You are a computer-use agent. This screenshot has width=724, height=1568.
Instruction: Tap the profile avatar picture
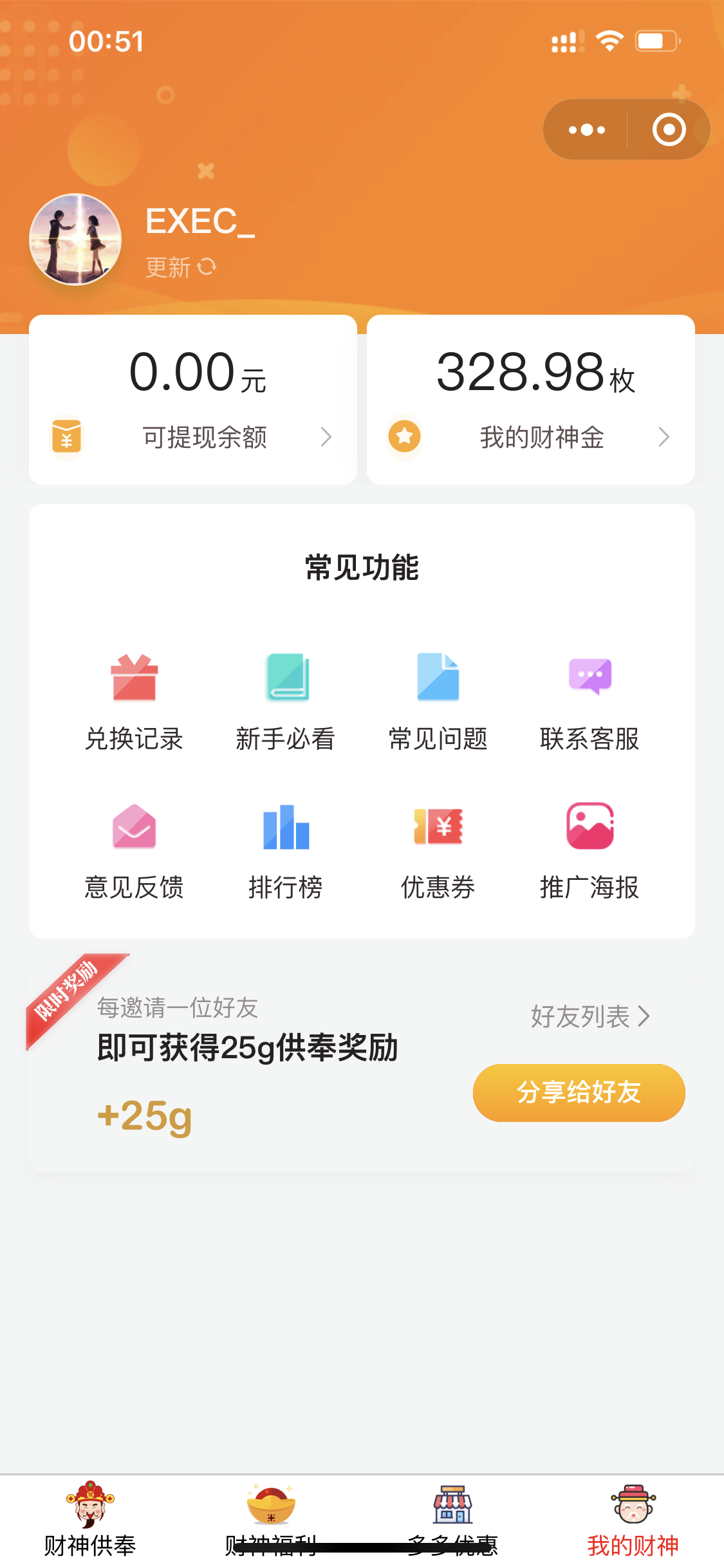pos(75,239)
